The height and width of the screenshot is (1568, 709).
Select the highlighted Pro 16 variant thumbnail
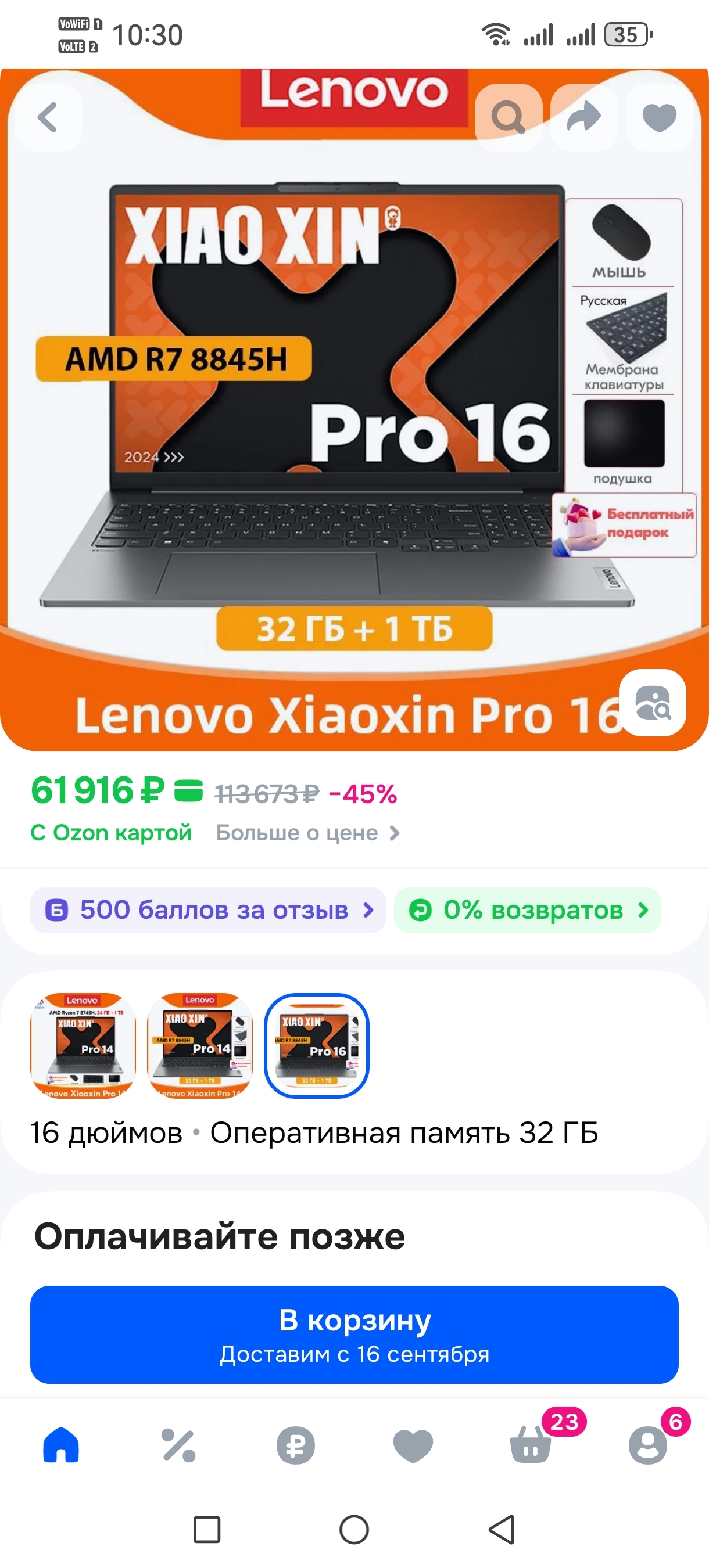[317, 1046]
